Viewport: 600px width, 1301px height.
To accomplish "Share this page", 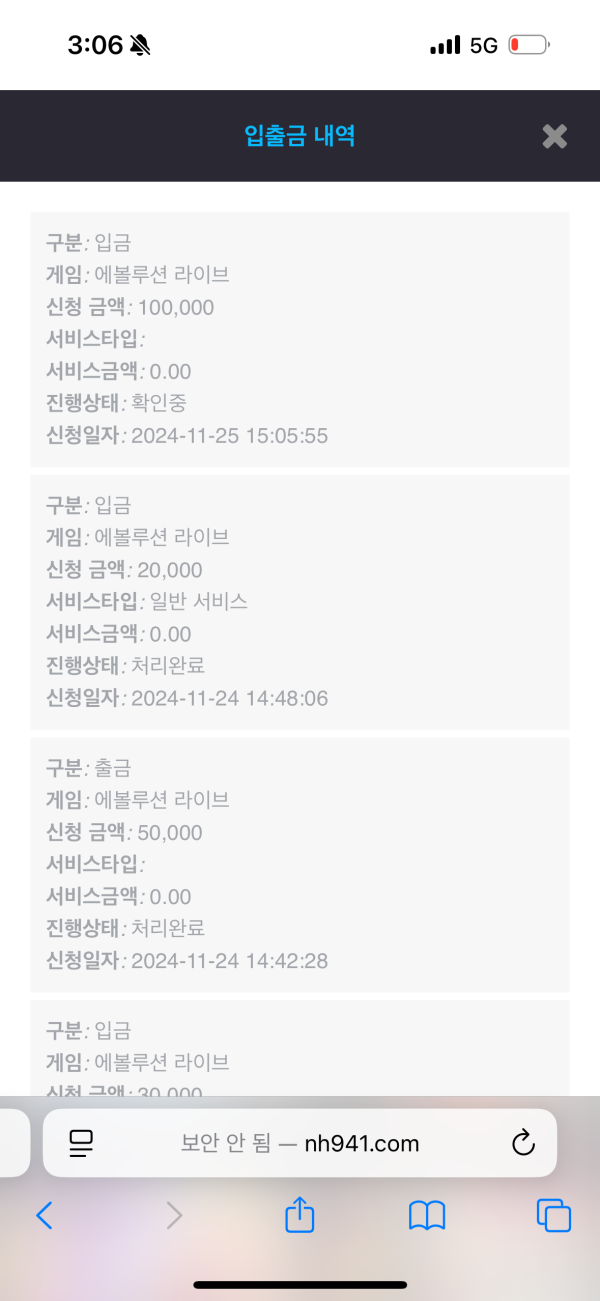I will tap(300, 1215).
